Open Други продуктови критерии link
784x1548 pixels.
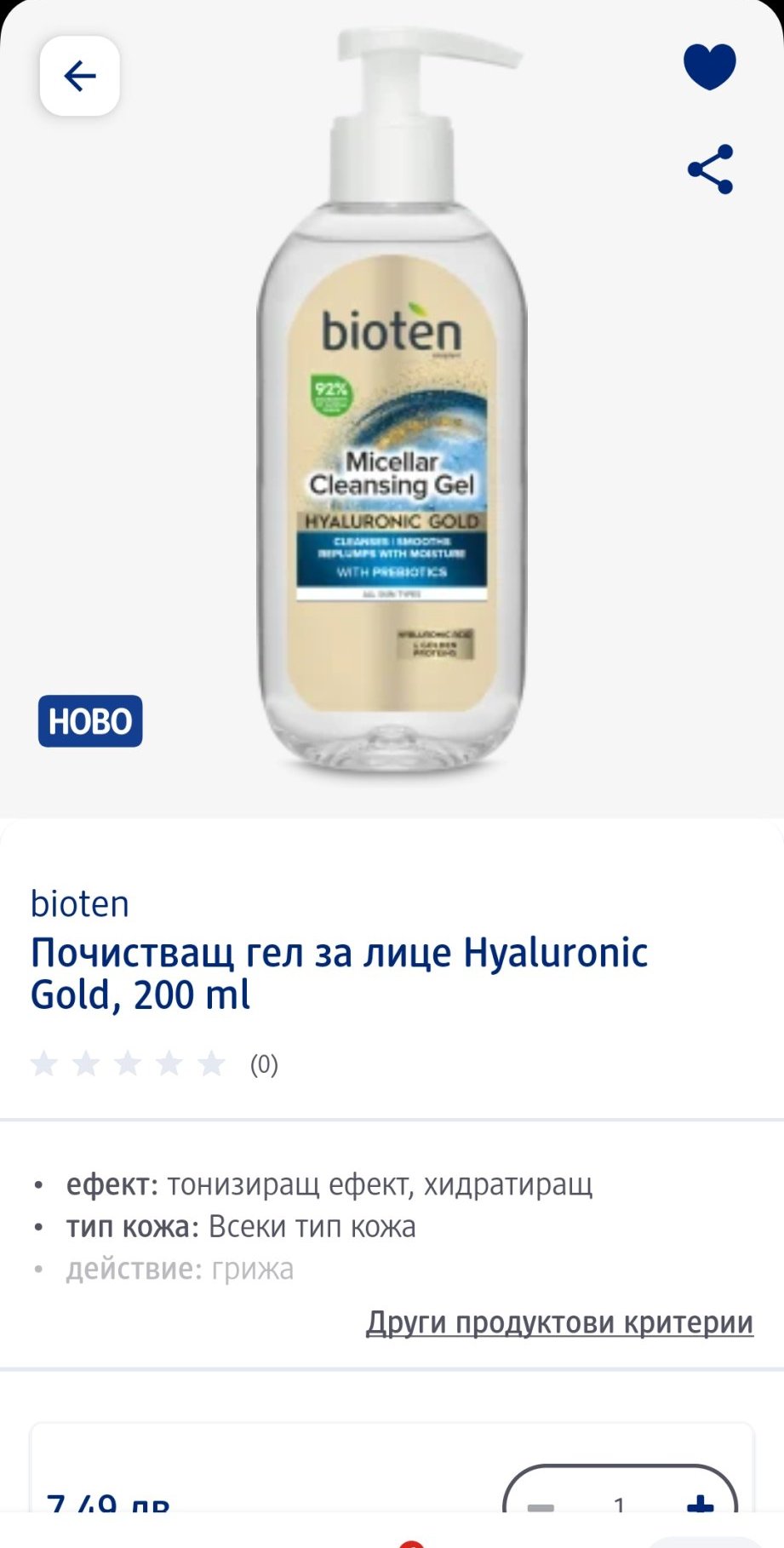coord(559,1322)
